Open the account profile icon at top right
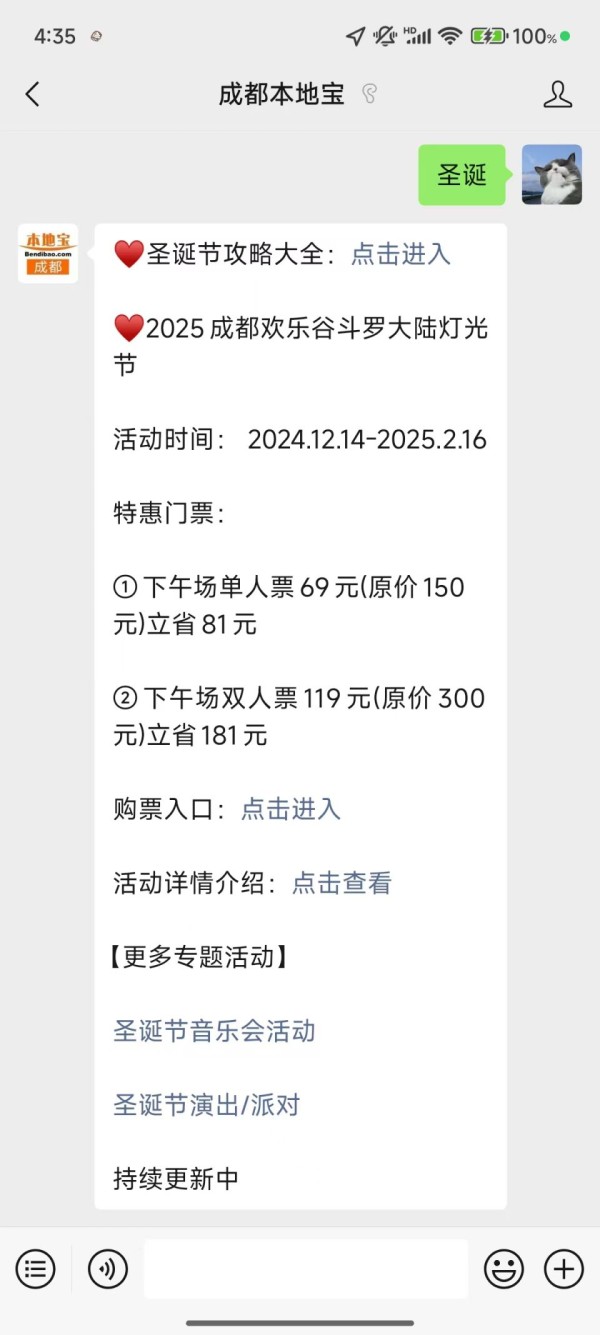 557,95
